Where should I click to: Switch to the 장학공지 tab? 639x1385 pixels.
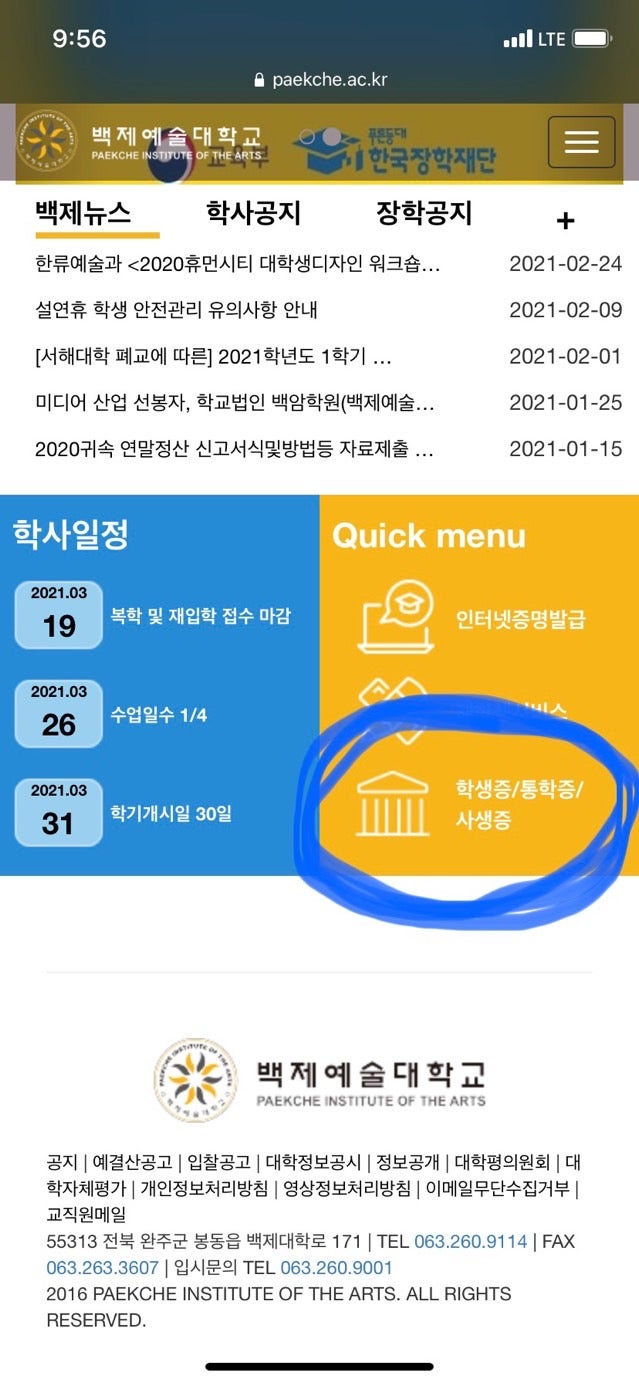click(x=423, y=213)
